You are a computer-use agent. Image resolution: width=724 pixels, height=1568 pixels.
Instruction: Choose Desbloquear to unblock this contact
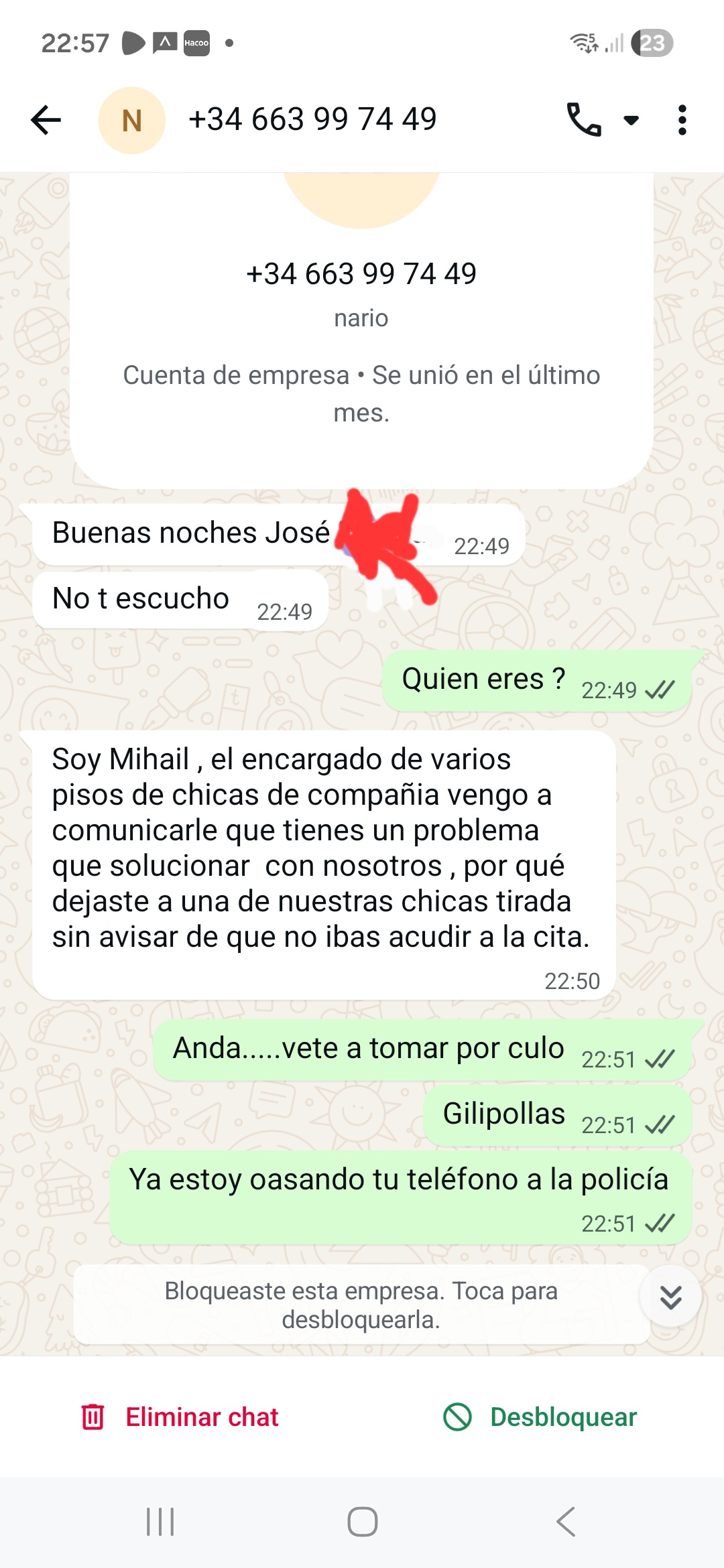click(540, 1417)
